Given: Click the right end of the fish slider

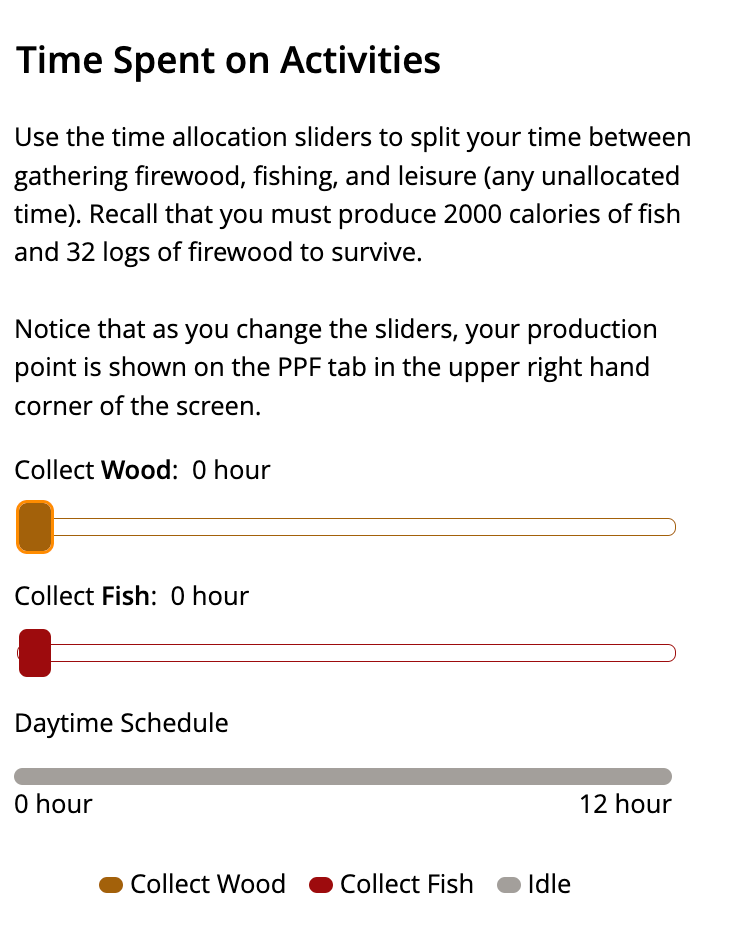Looking at the screenshot, I should 668,652.
